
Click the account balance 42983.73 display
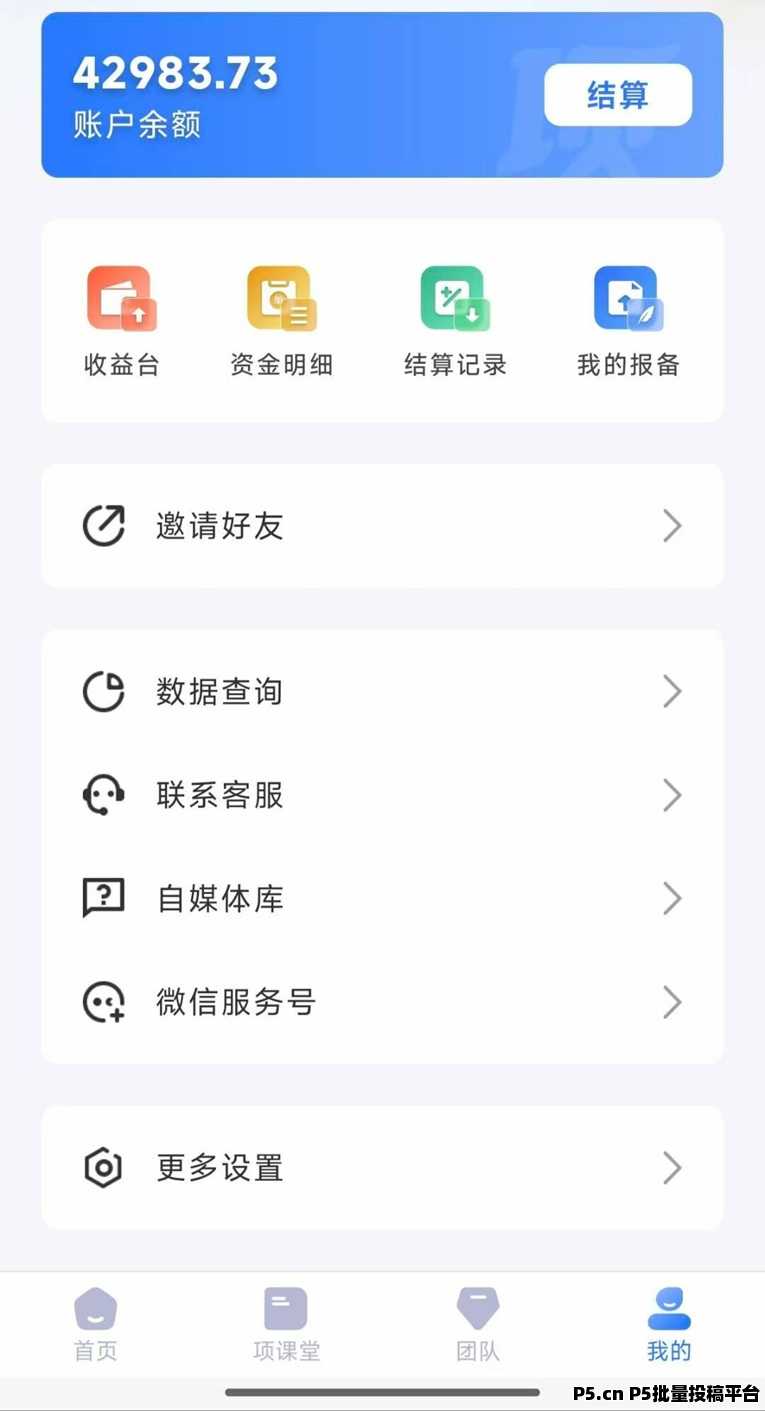pyautogui.click(x=175, y=73)
